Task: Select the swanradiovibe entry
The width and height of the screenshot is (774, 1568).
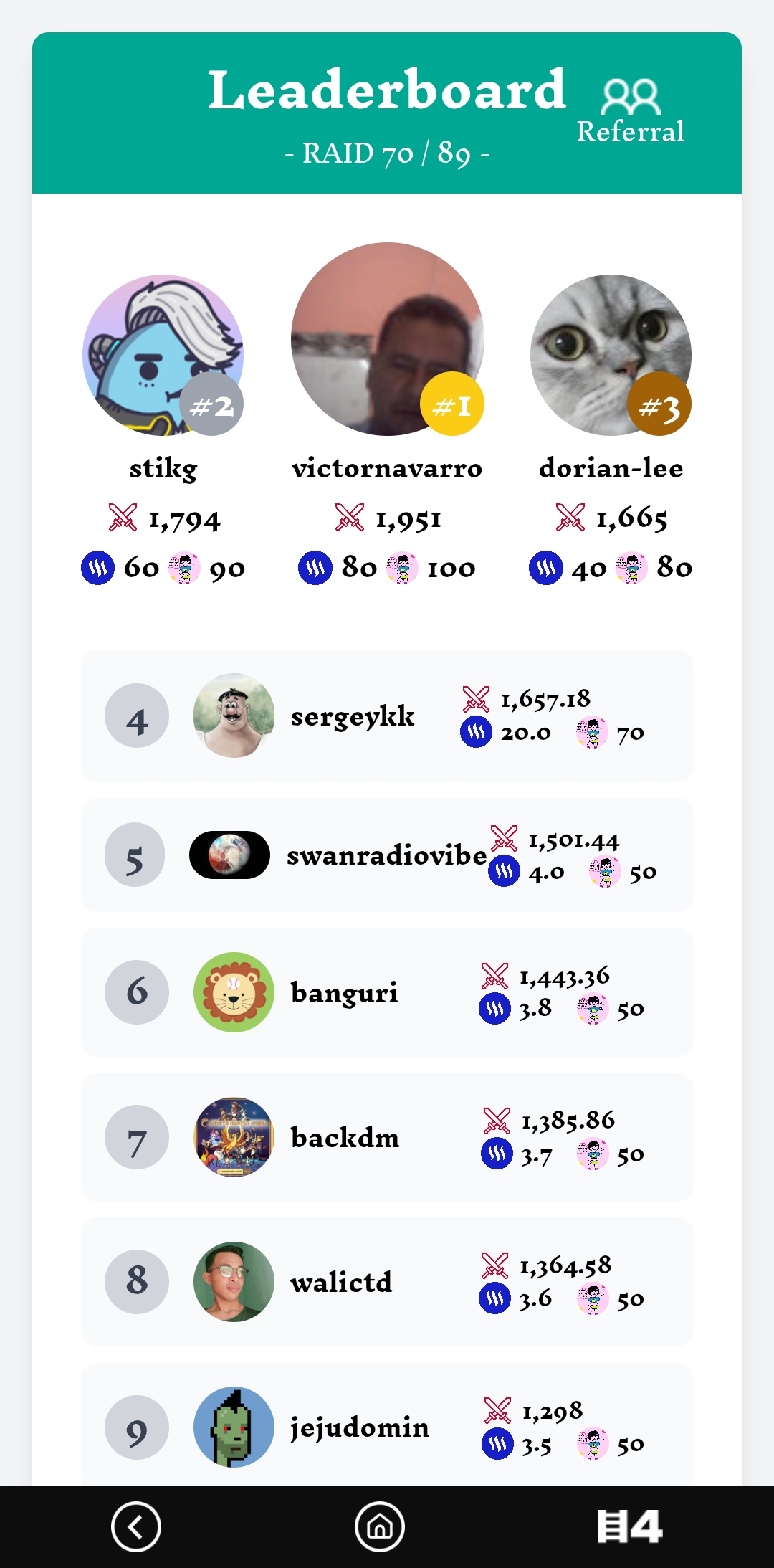Action: 387,855
